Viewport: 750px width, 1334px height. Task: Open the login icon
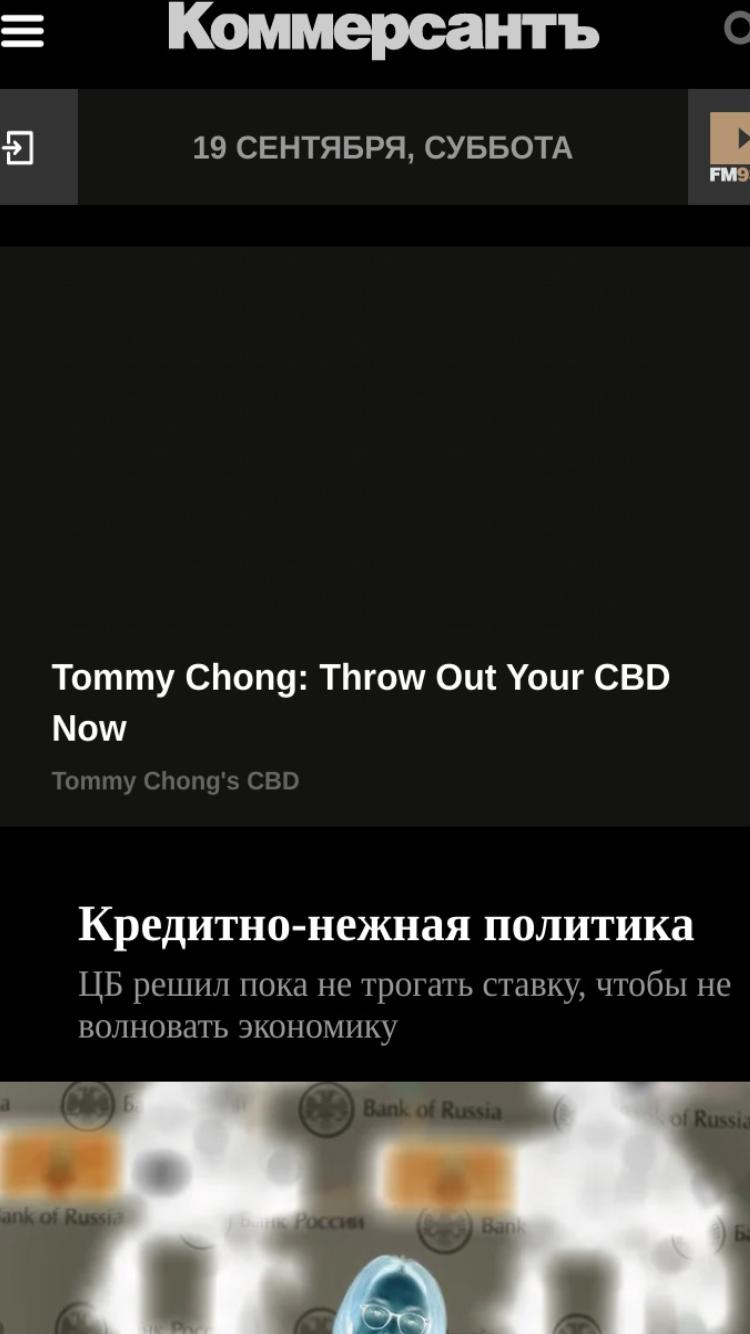(x=19, y=147)
